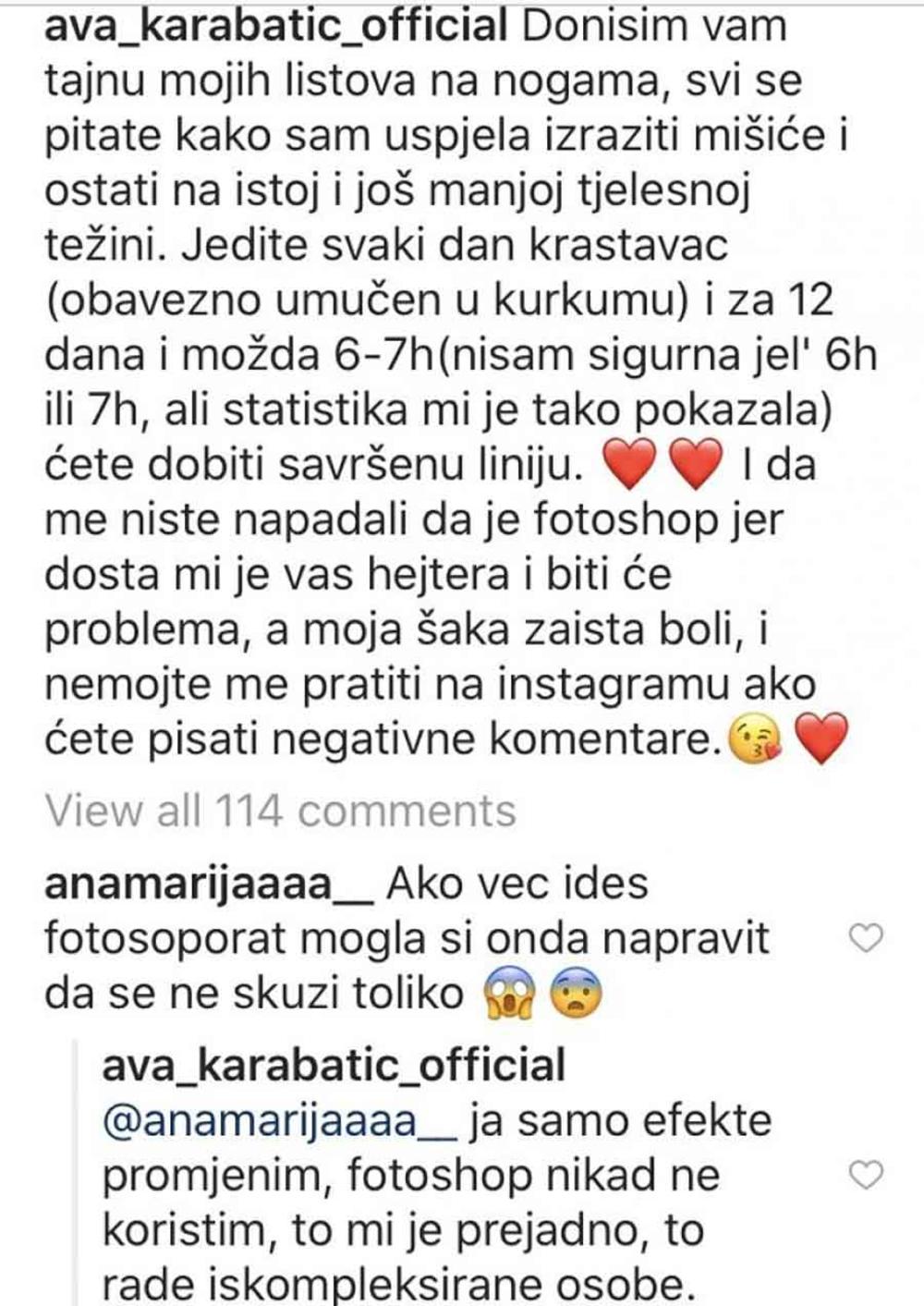Like the comment by anamarijaaaa__
924x1306 pixels.
point(866,939)
